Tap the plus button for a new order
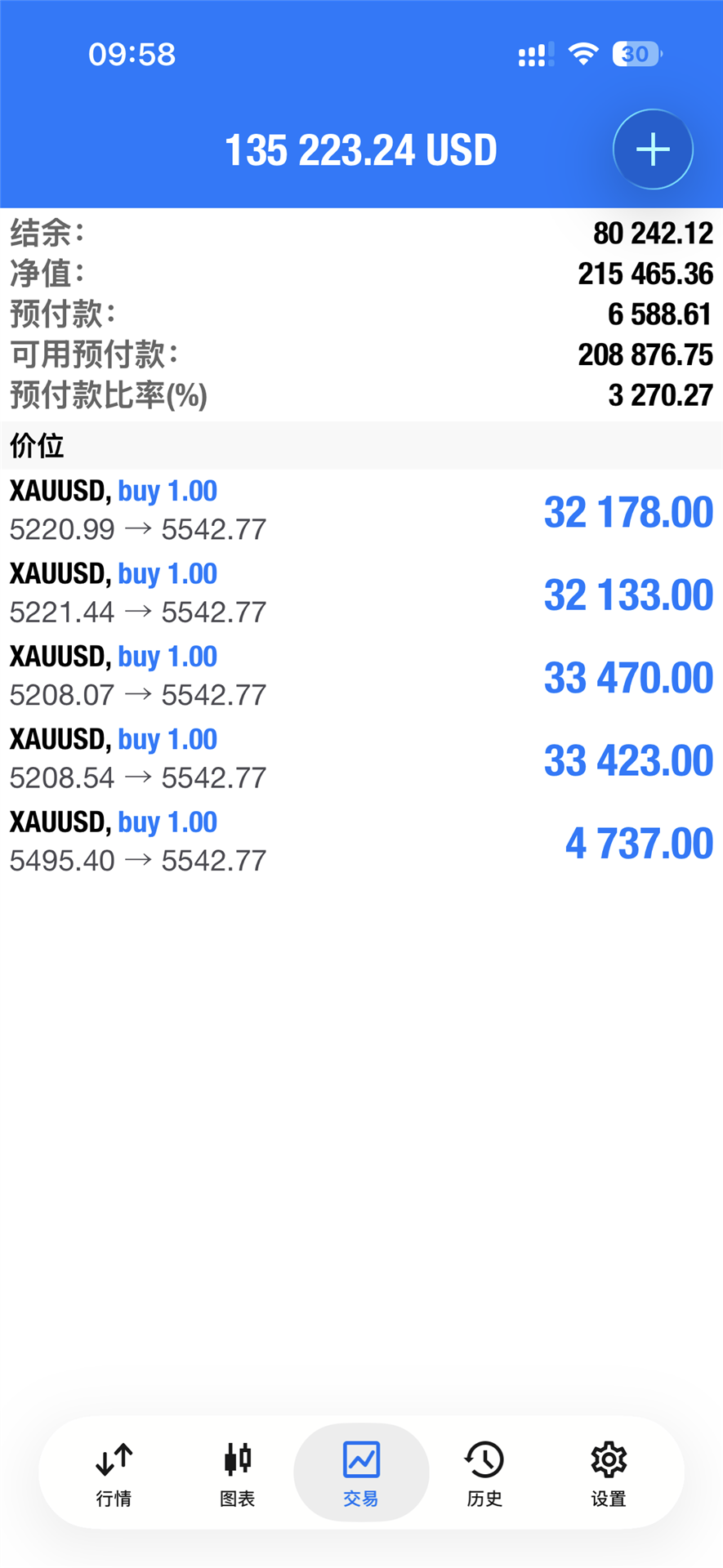 coord(653,149)
